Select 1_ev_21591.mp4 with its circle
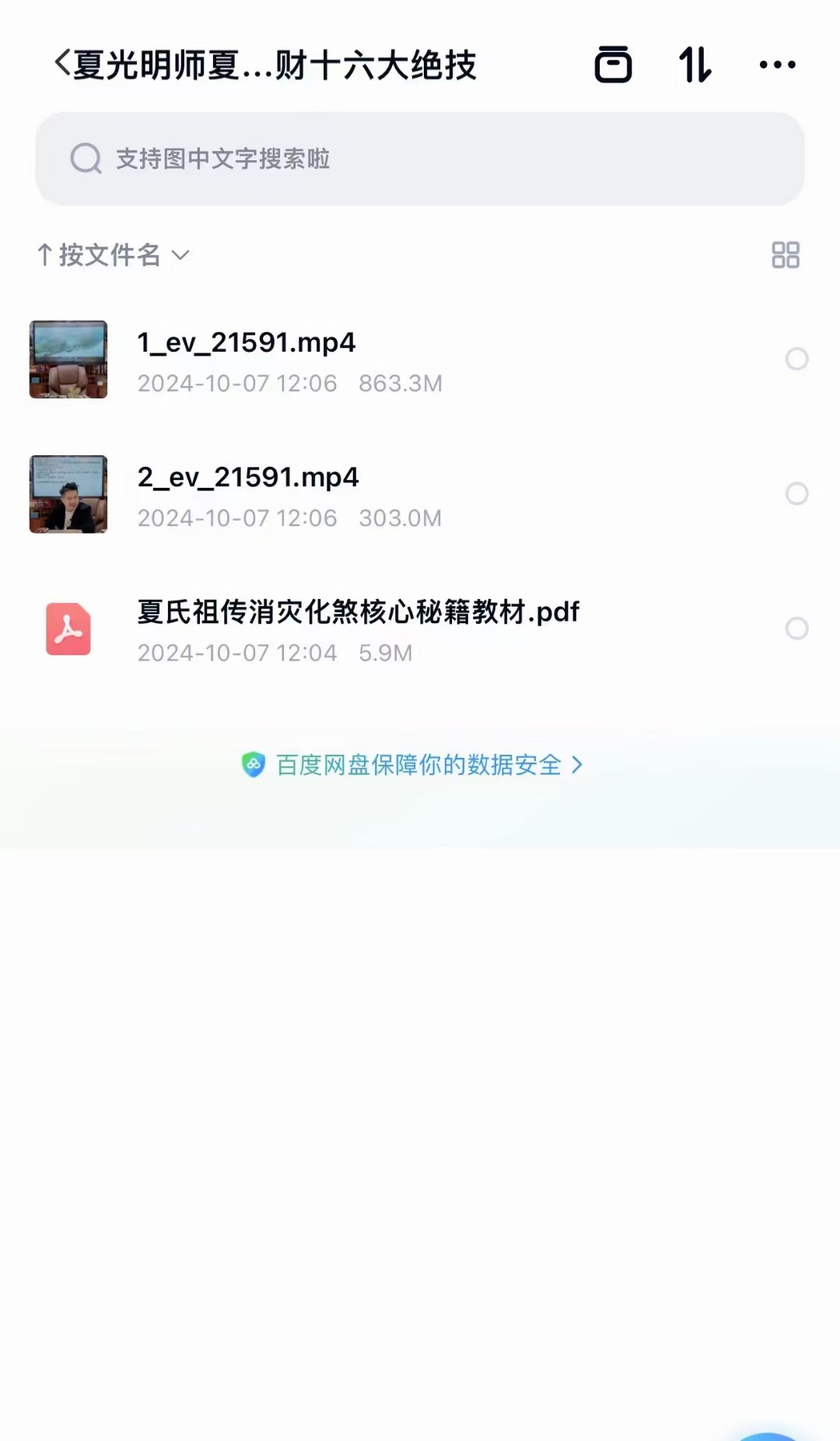 click(796, 359)
